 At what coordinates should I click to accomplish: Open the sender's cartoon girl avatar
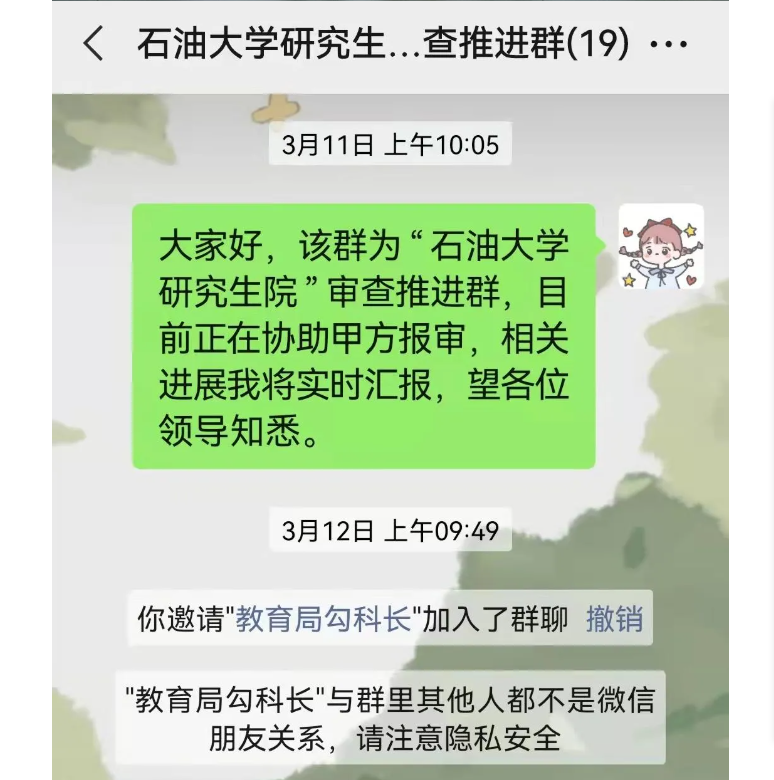click(x=661, y=247)
